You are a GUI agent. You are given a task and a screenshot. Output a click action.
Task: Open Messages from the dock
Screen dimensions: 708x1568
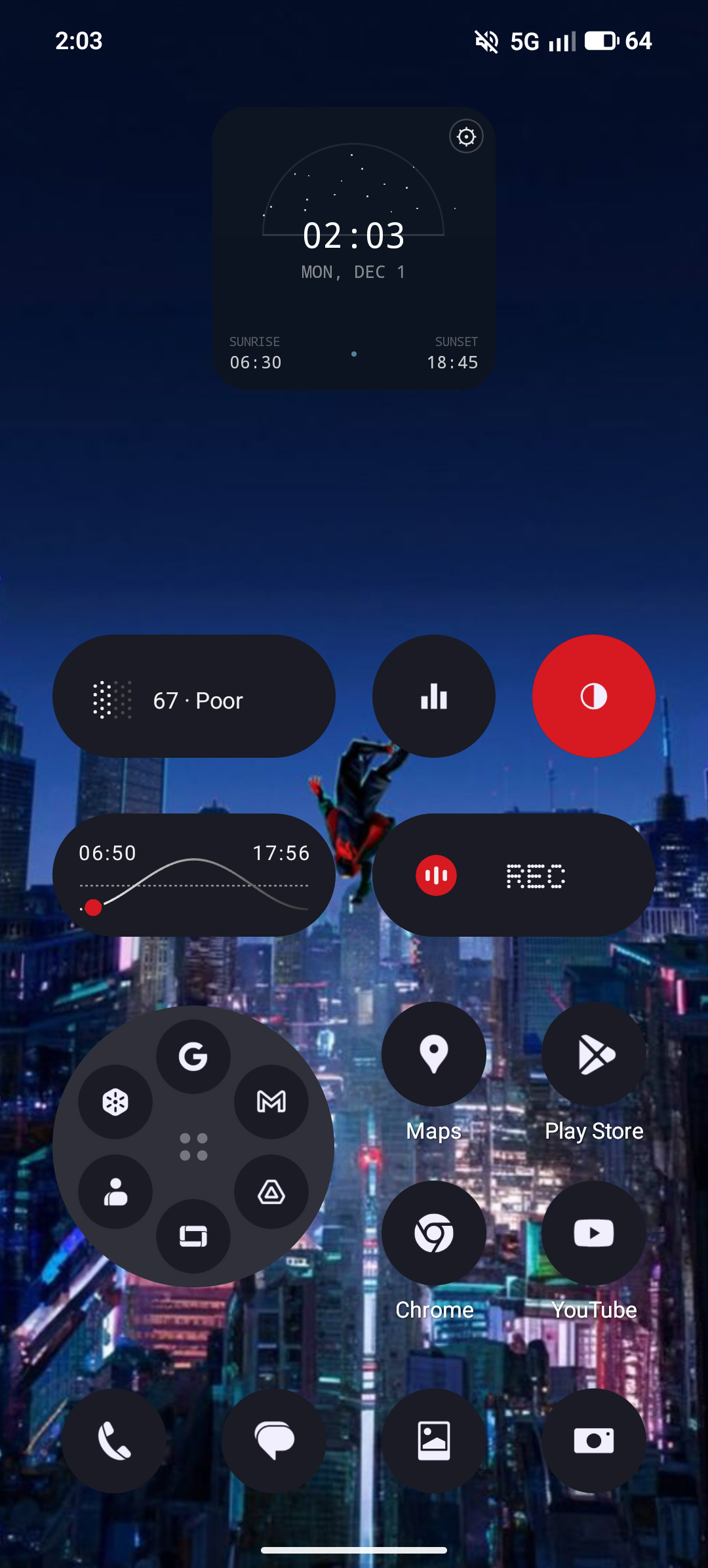tap(274, 1441)
